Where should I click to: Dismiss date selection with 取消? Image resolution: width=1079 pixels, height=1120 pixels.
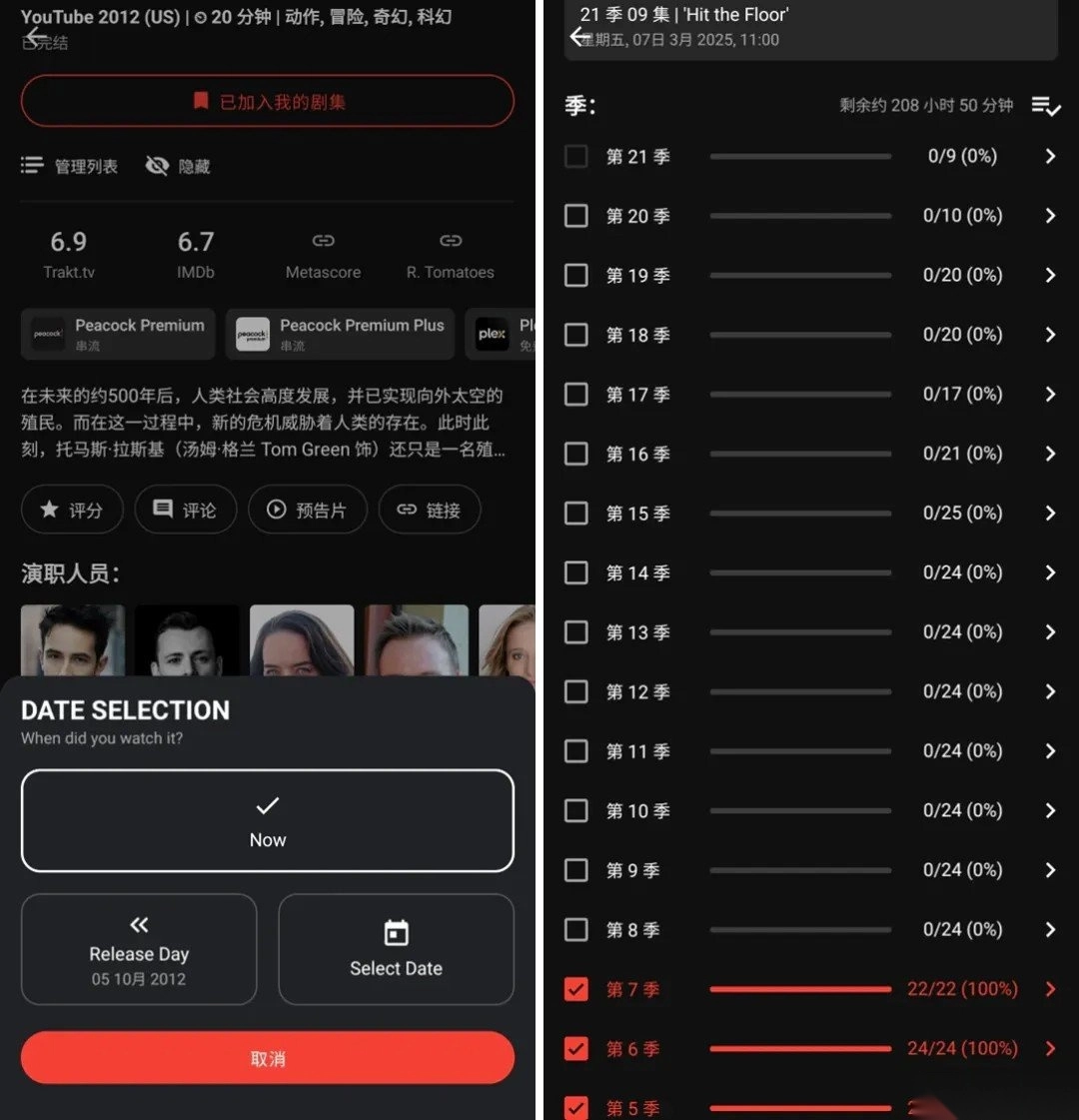[x=267, y=1058]
